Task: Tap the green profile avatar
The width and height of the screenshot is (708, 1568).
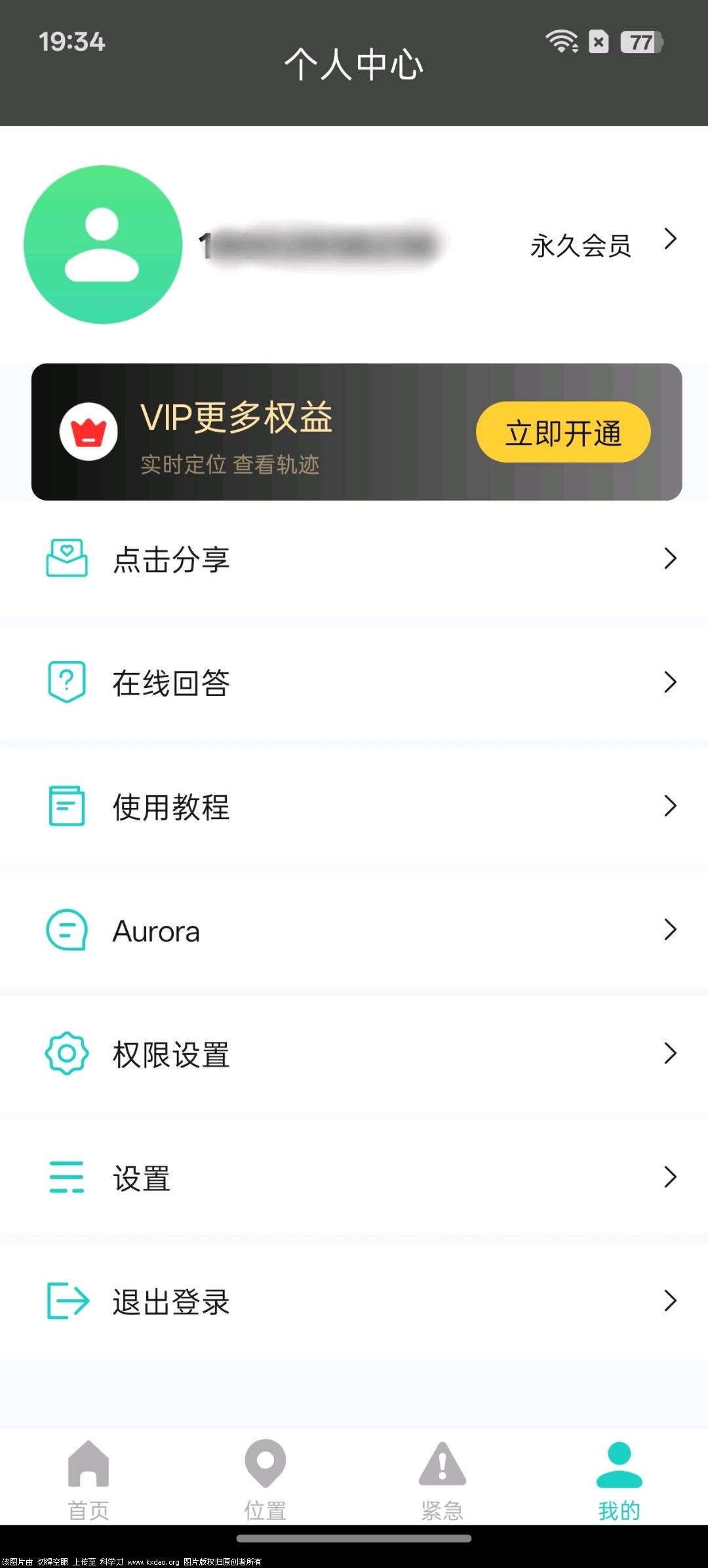Action: (x=103, y=244)
